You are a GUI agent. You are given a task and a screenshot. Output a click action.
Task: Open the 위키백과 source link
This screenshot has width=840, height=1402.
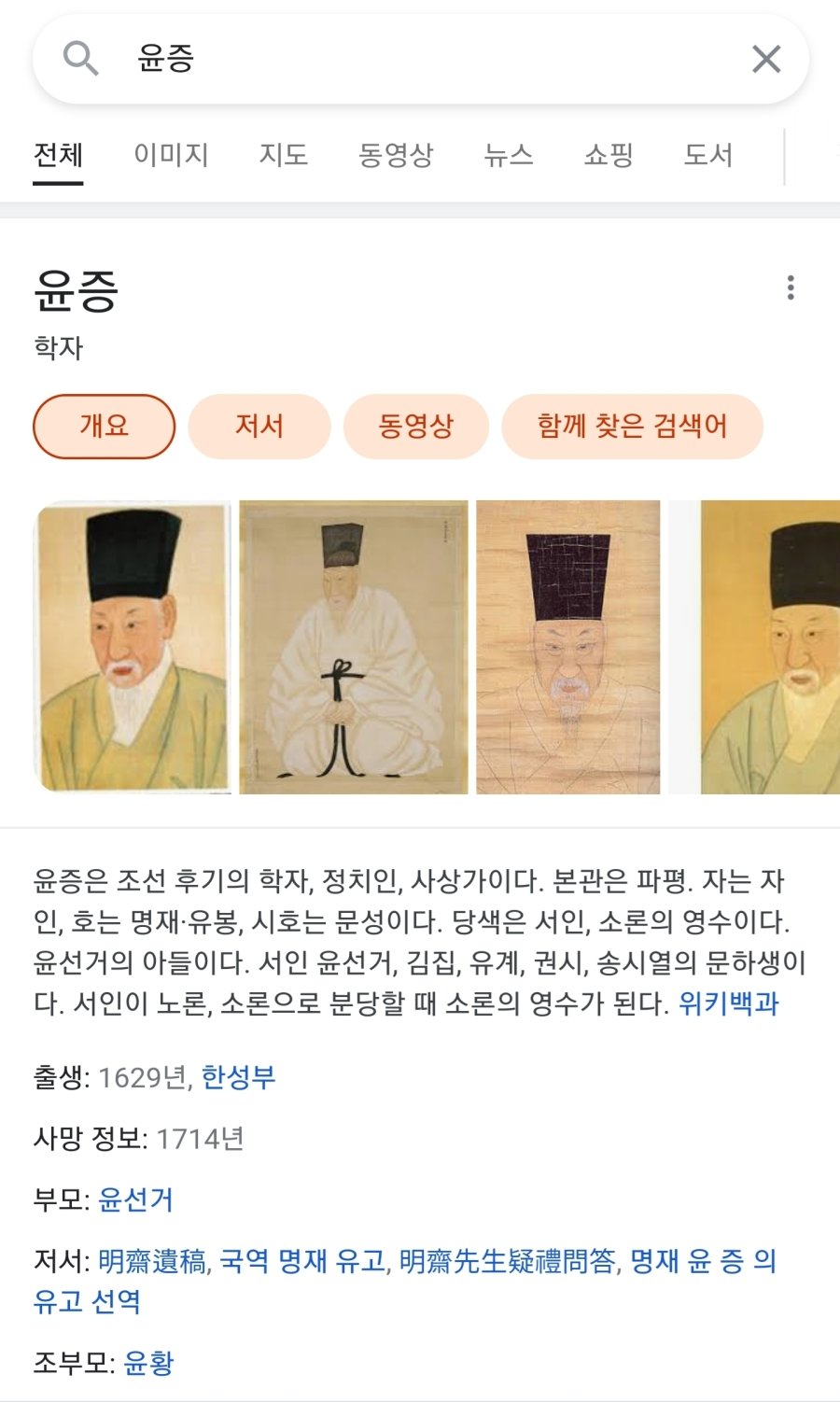[728, 1003]
